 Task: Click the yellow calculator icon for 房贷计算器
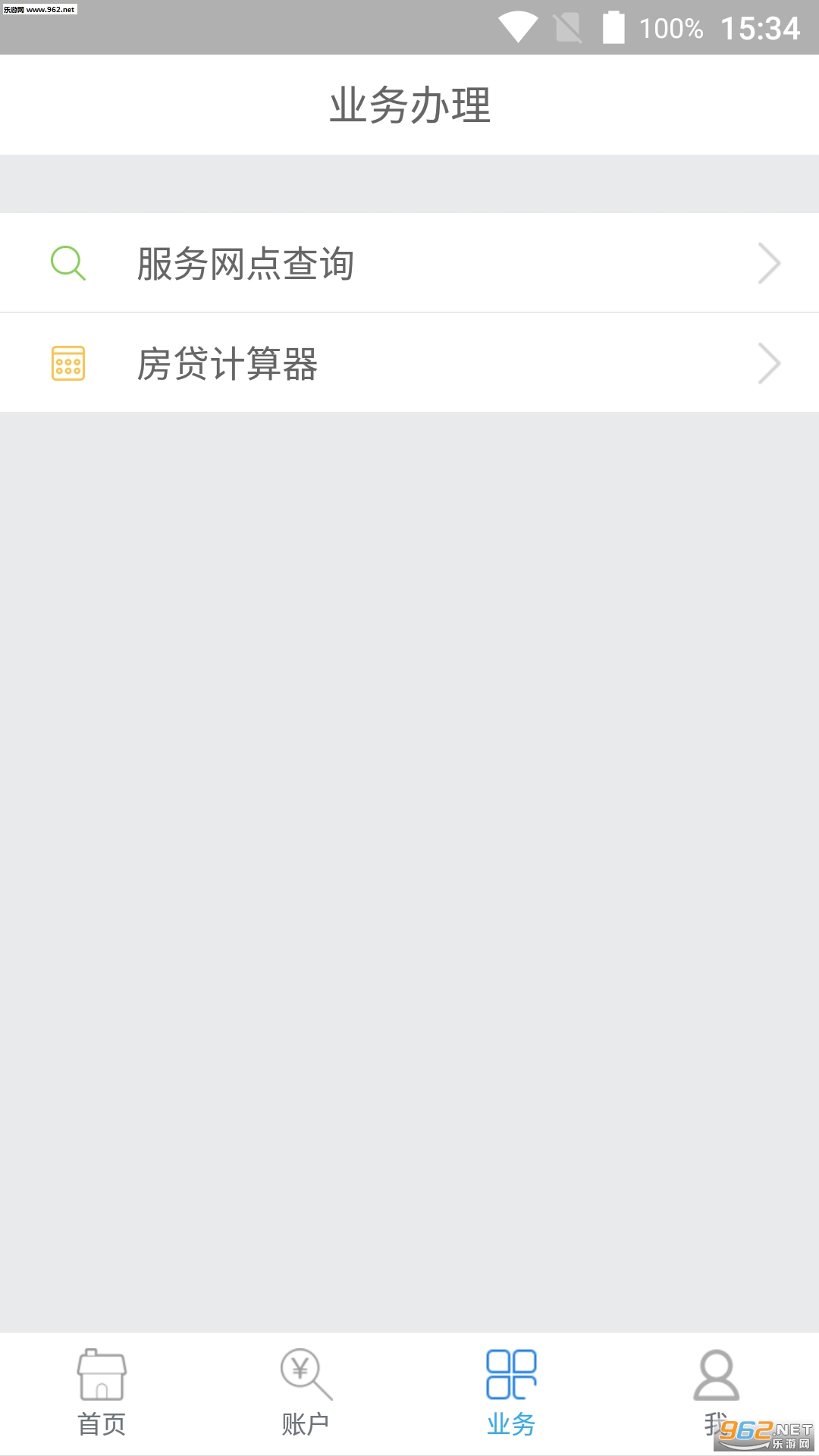(x=68, y=365)
